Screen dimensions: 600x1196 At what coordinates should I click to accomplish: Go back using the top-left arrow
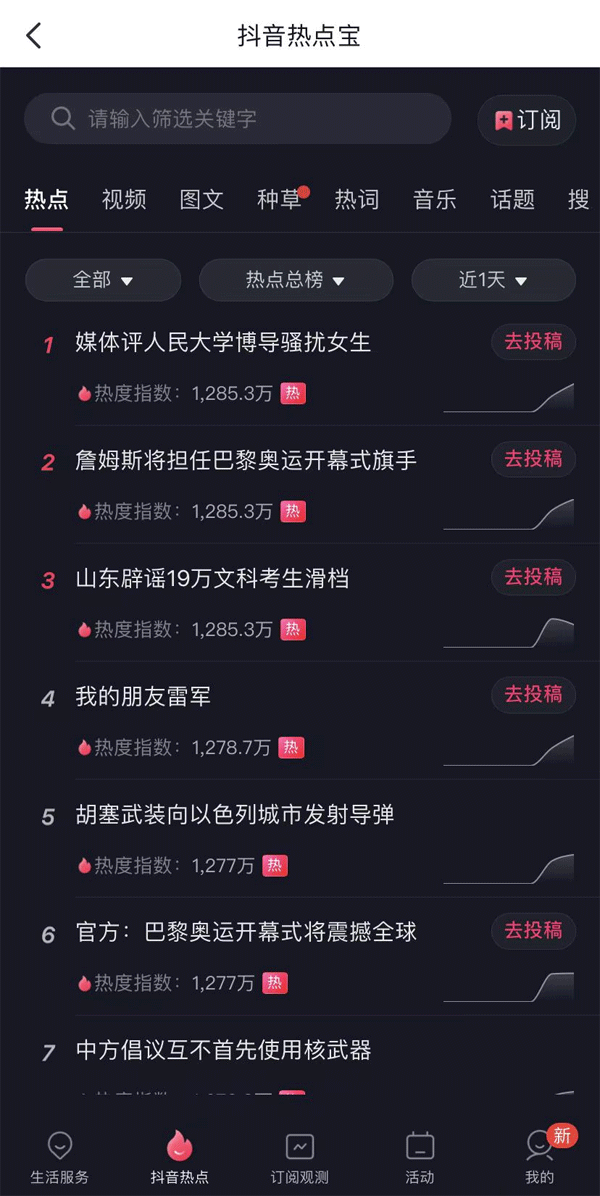34,35
